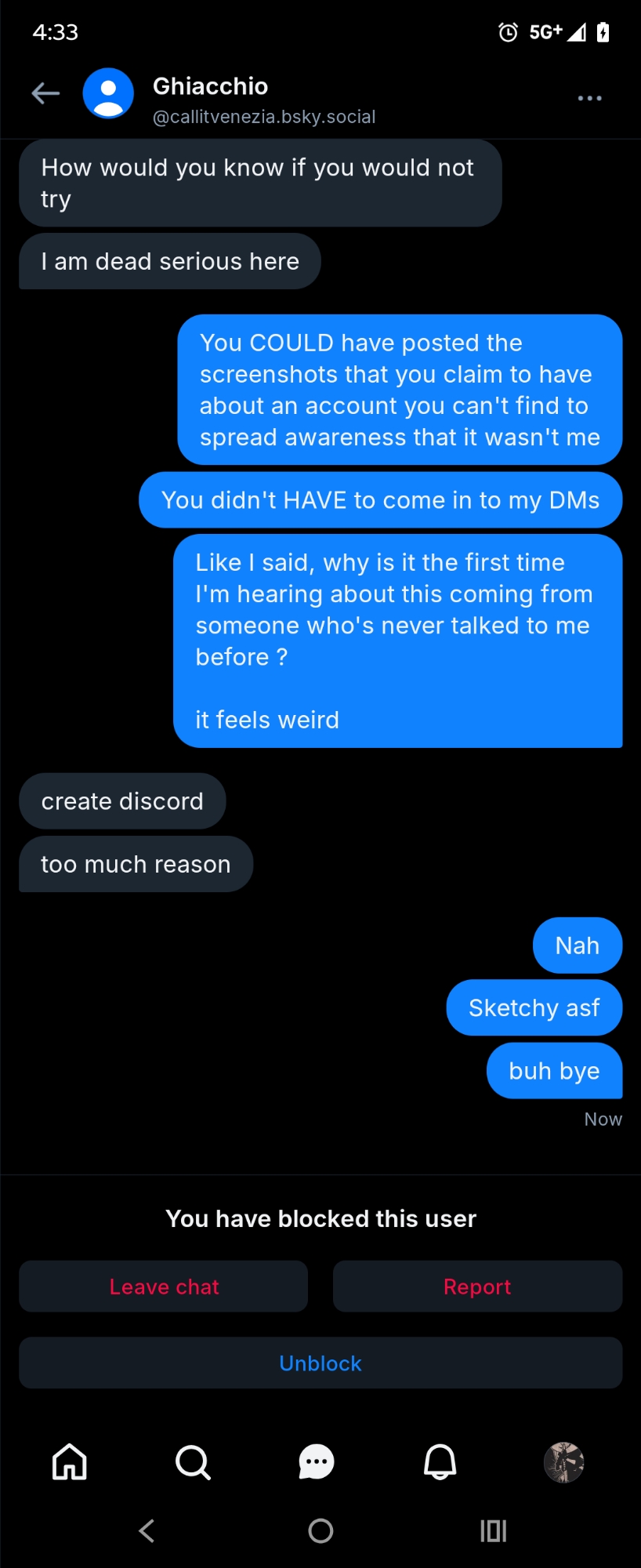The width and height of the screenshot is (641, 1568).
Task: Switch to the Search tab
Action: 193,1462
